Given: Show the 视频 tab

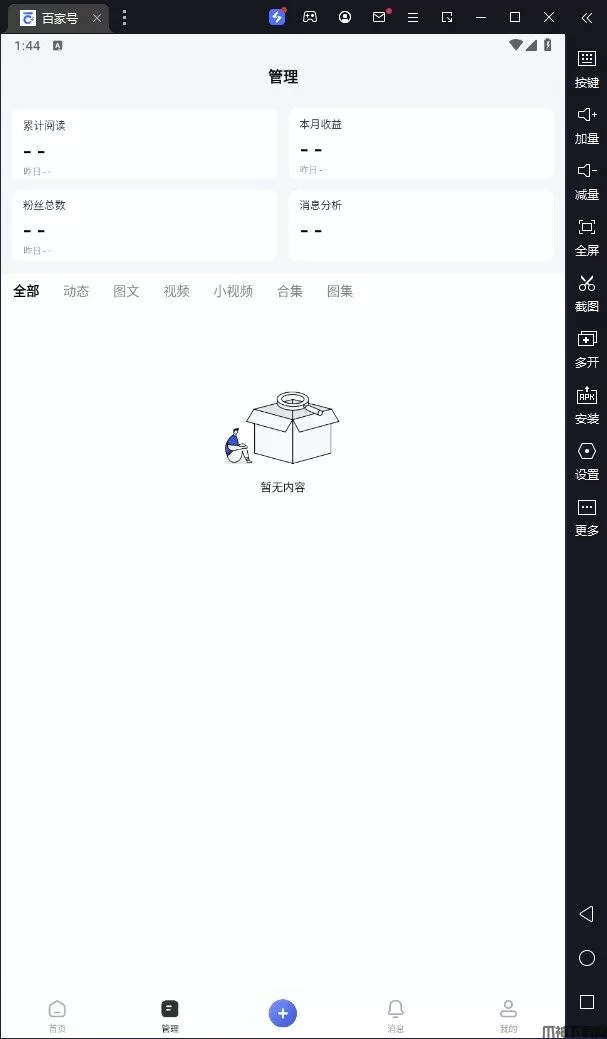Looking at the screenshot, I should [176, 291].
